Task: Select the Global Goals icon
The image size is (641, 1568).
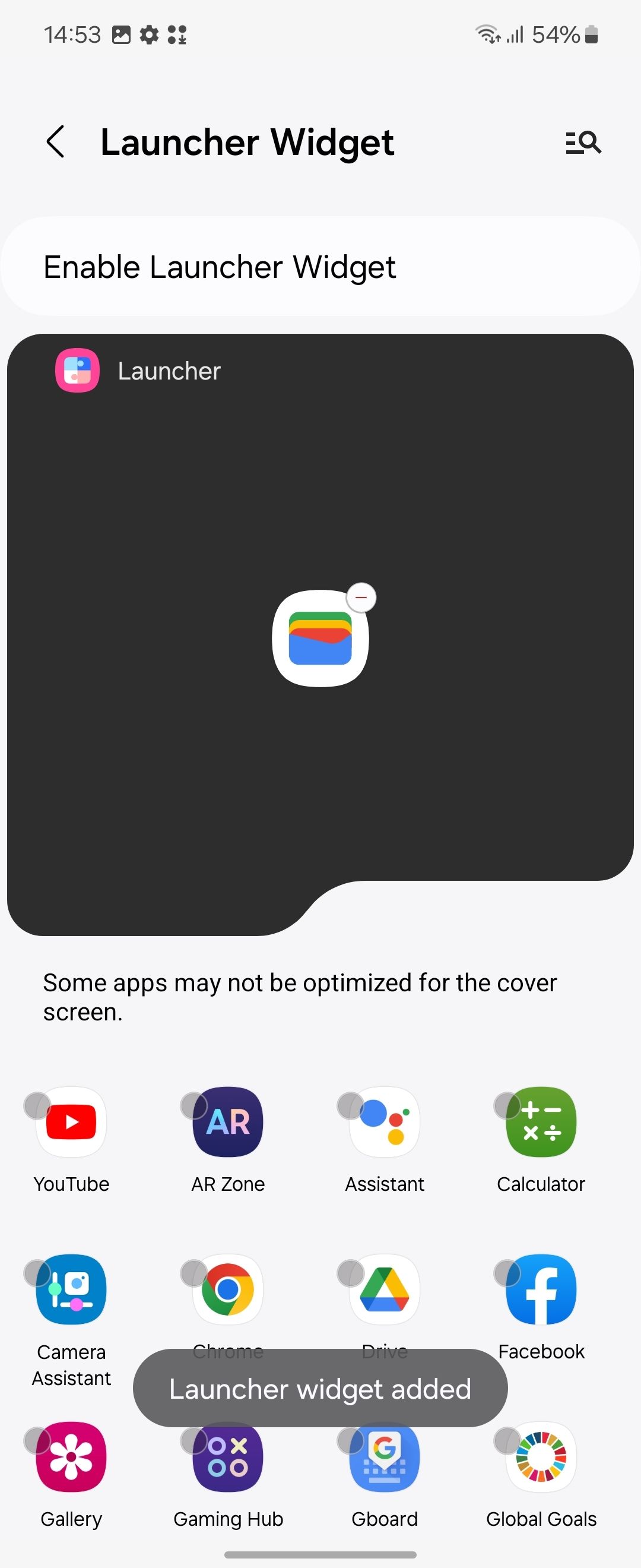Action: click(540, 1456)
